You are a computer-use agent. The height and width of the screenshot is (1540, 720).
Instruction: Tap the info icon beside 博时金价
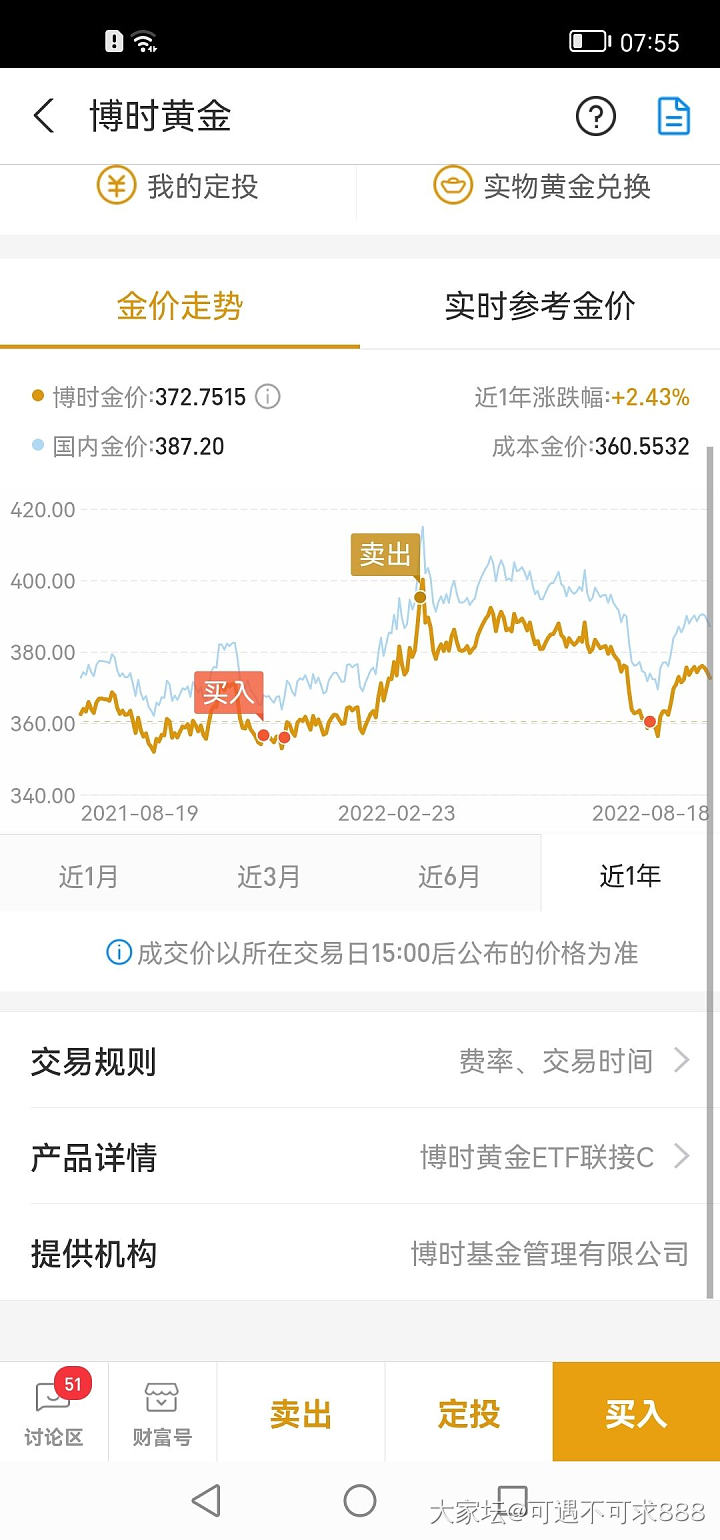[267, 397]
